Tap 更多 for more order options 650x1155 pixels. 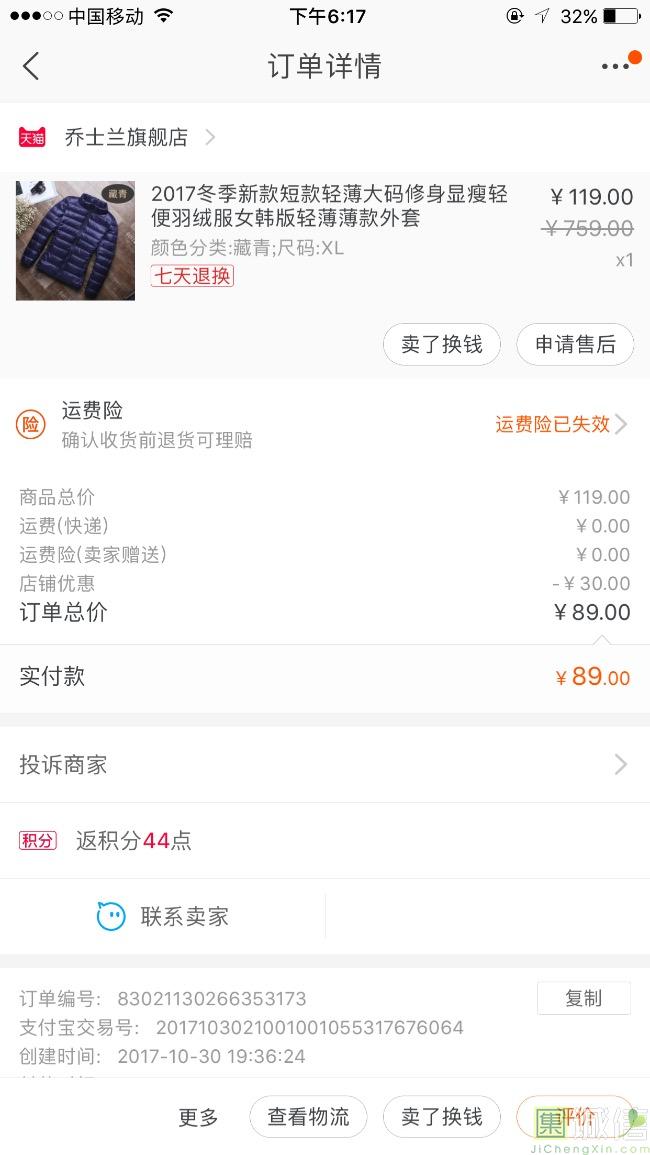(198, 1117)
